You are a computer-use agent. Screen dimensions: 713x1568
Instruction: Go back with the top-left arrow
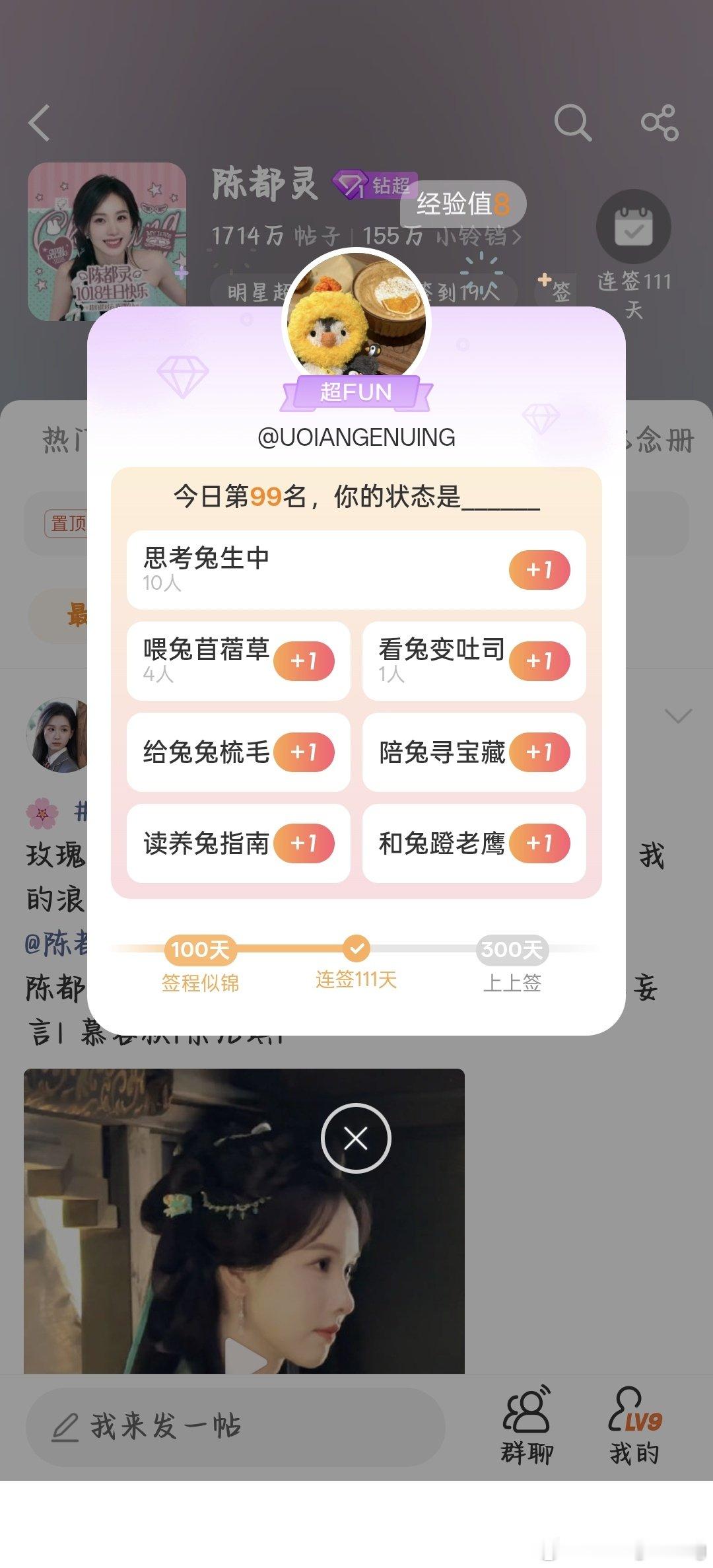tap(40, 123)
